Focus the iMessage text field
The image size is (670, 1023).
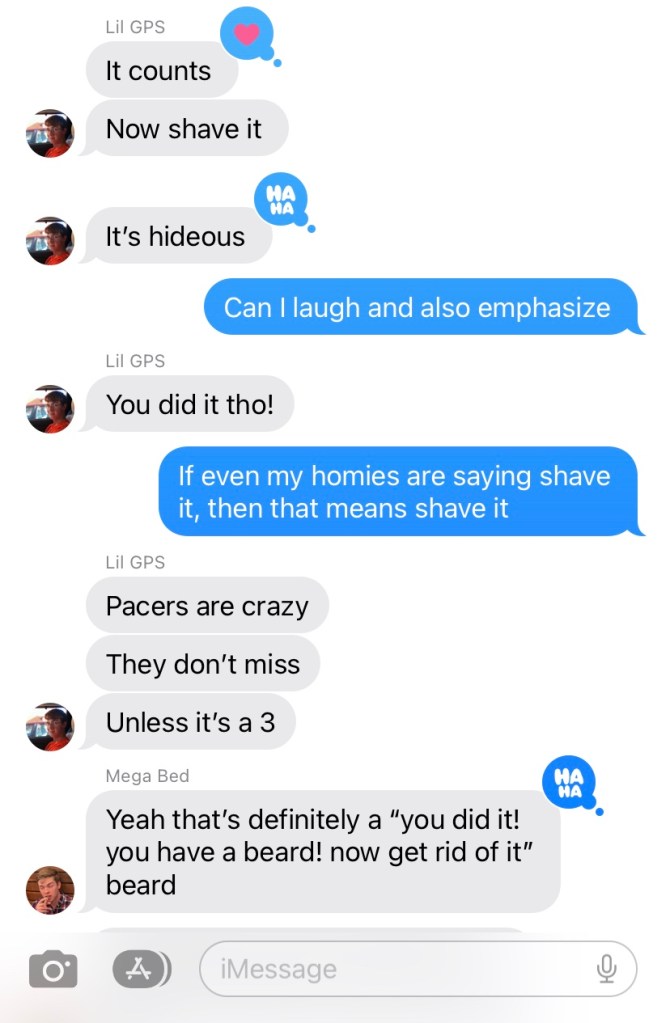point(400,968)
